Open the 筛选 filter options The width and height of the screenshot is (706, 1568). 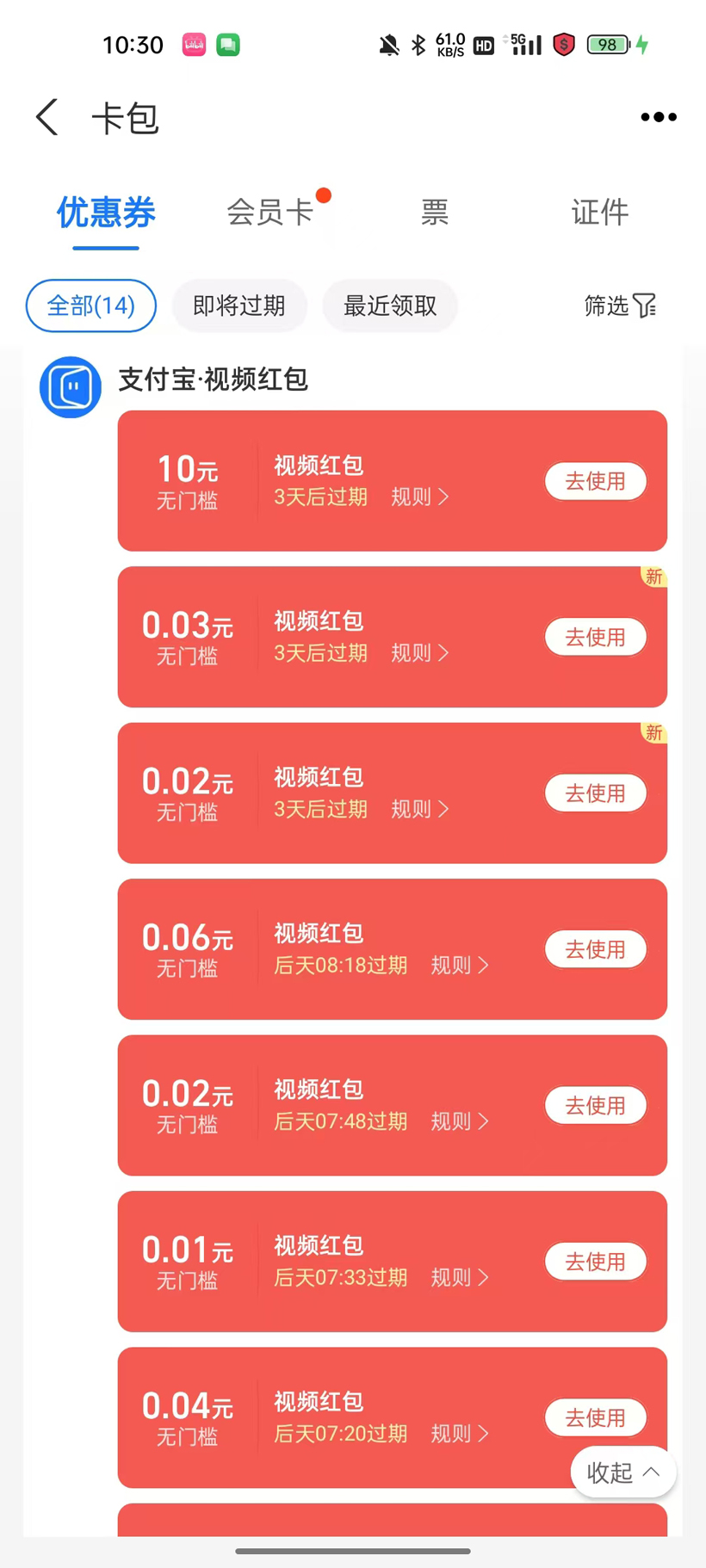pyautogui.click(x=620, y=306)
